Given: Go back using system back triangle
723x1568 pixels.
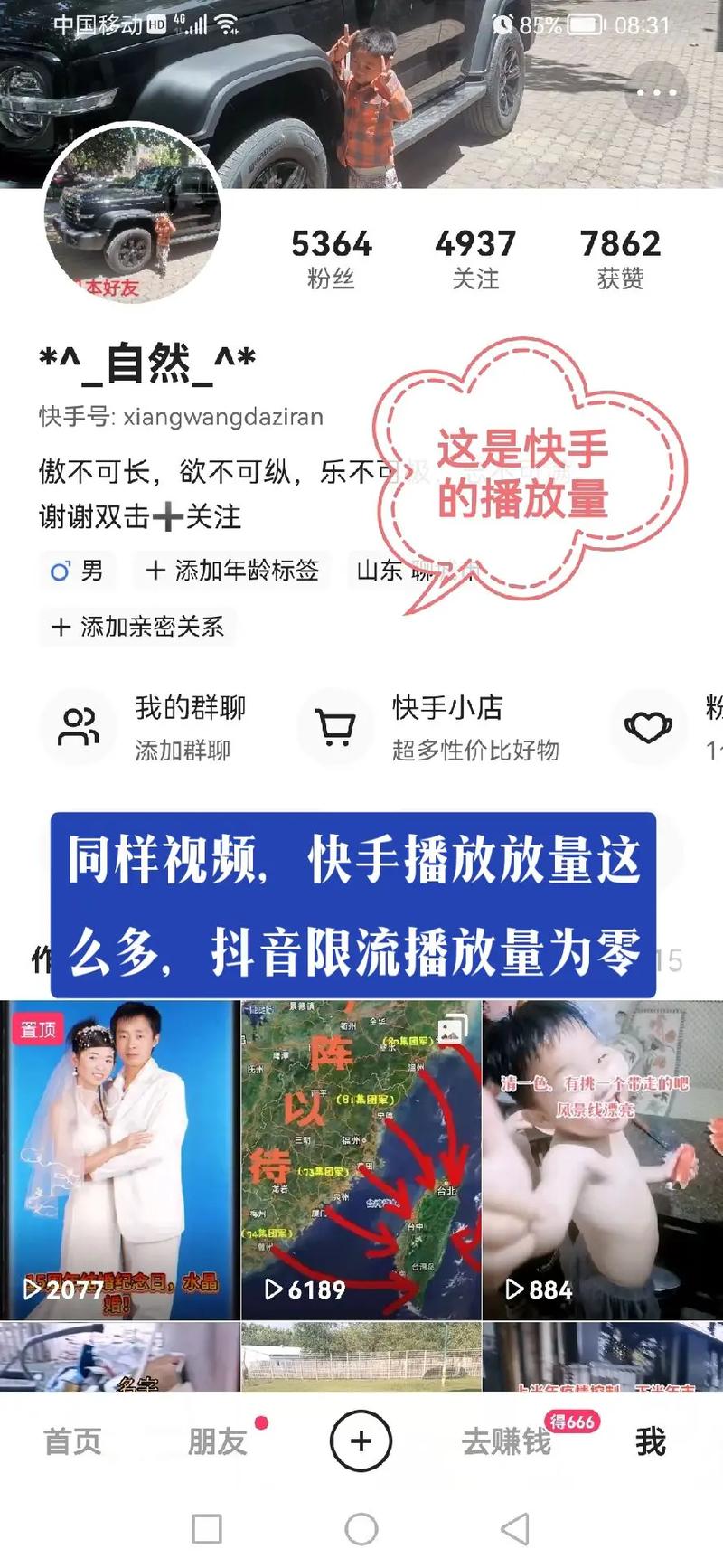Looking at the screenshot, I should tap(515, 1529).
